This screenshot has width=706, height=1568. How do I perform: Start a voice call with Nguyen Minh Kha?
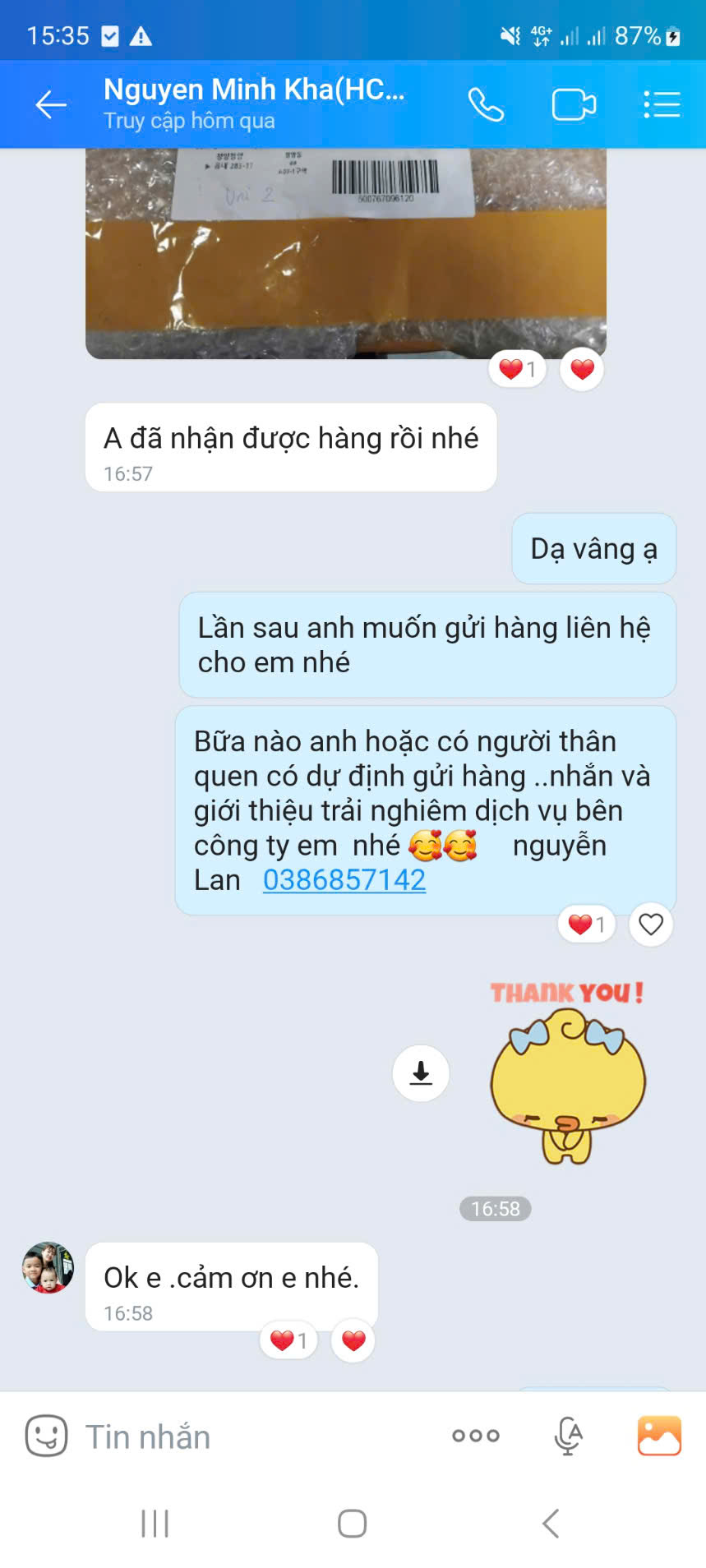point(486,105)
